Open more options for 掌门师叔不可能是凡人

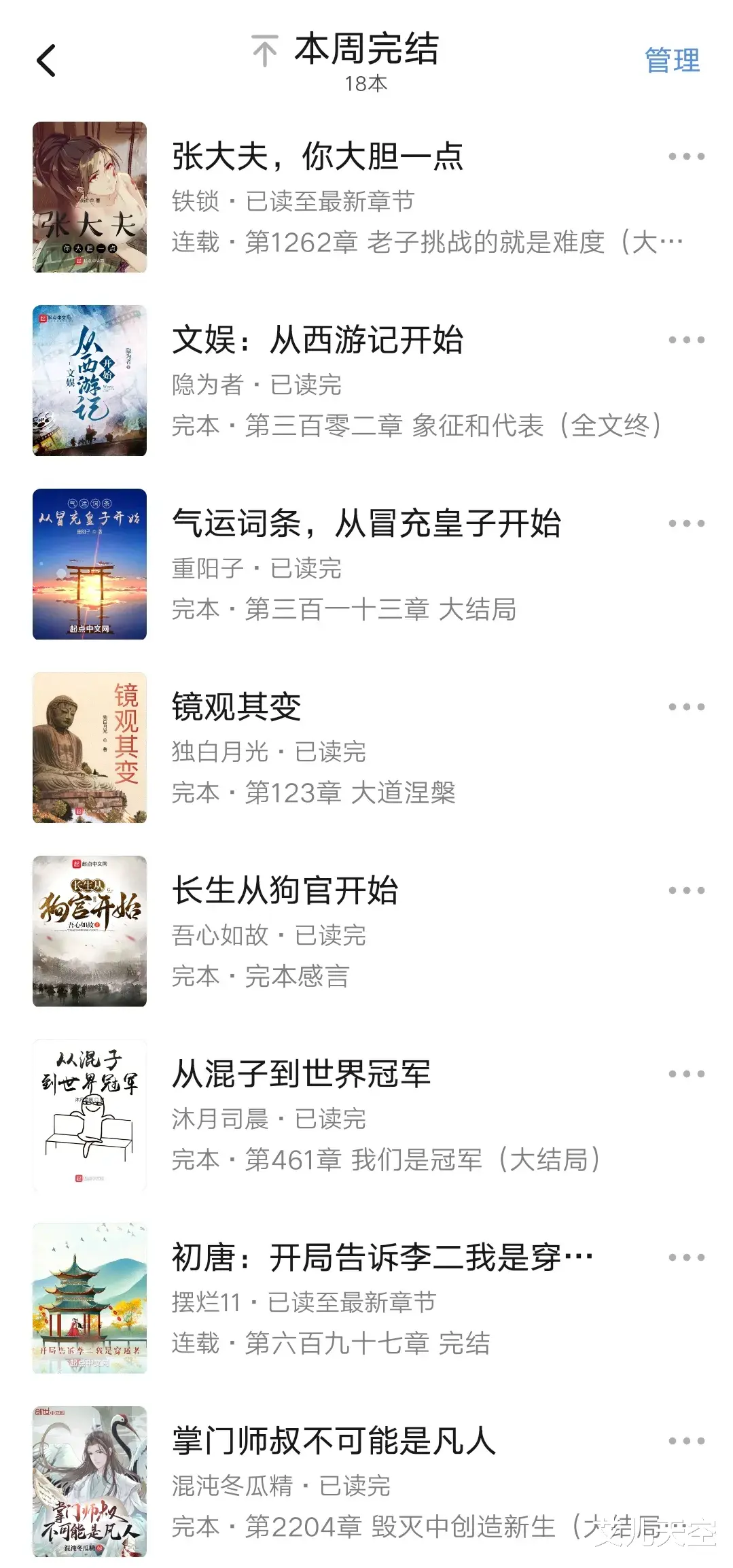(x=686, y=1442)
